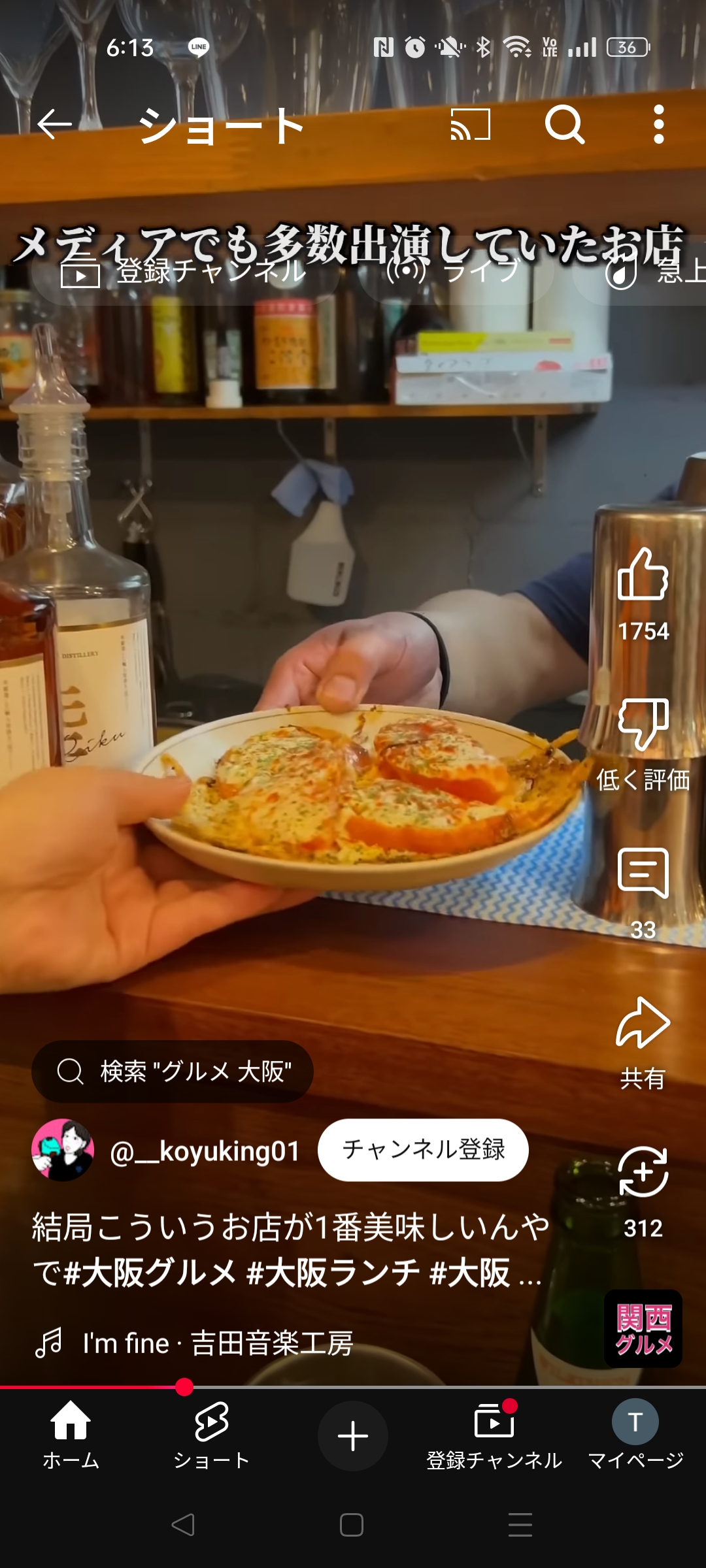Viewport: 706px width, 1568px height.
Task: Search for "グルメ 大阪" chip
Action: point(173,1071)
